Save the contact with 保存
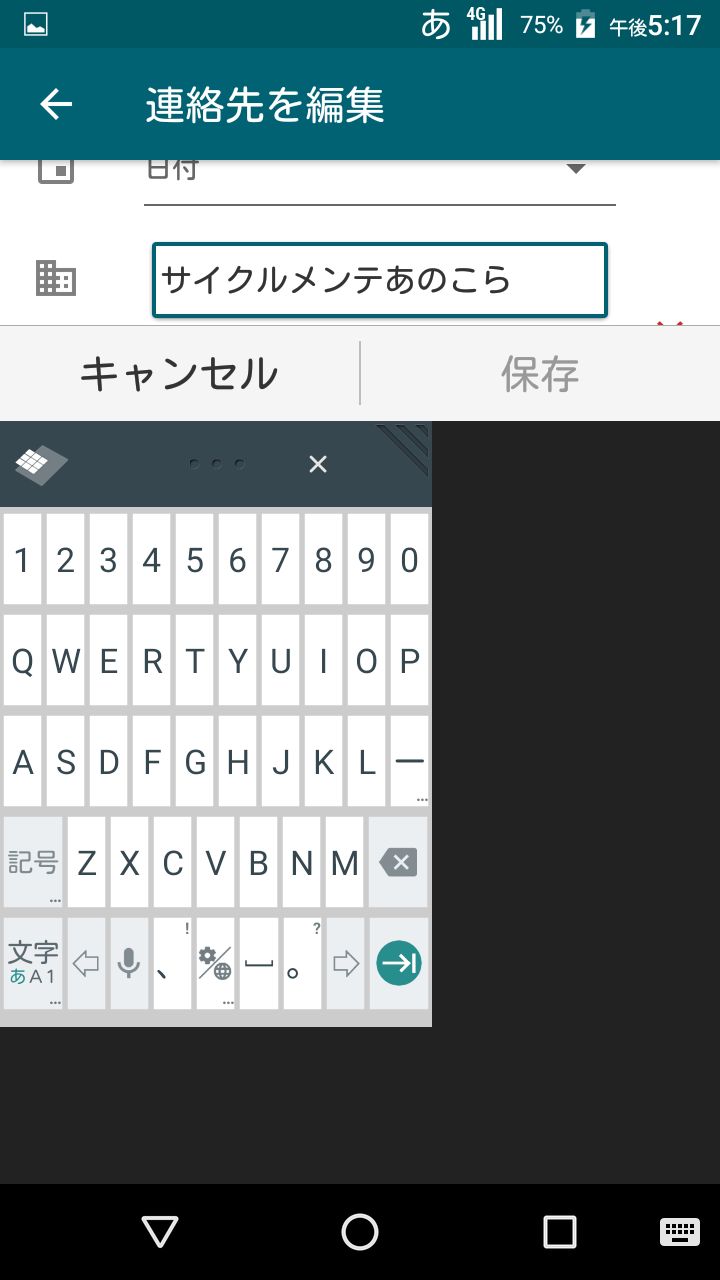Viewport: 720px width, 1280px height. (x=540, y=373)
